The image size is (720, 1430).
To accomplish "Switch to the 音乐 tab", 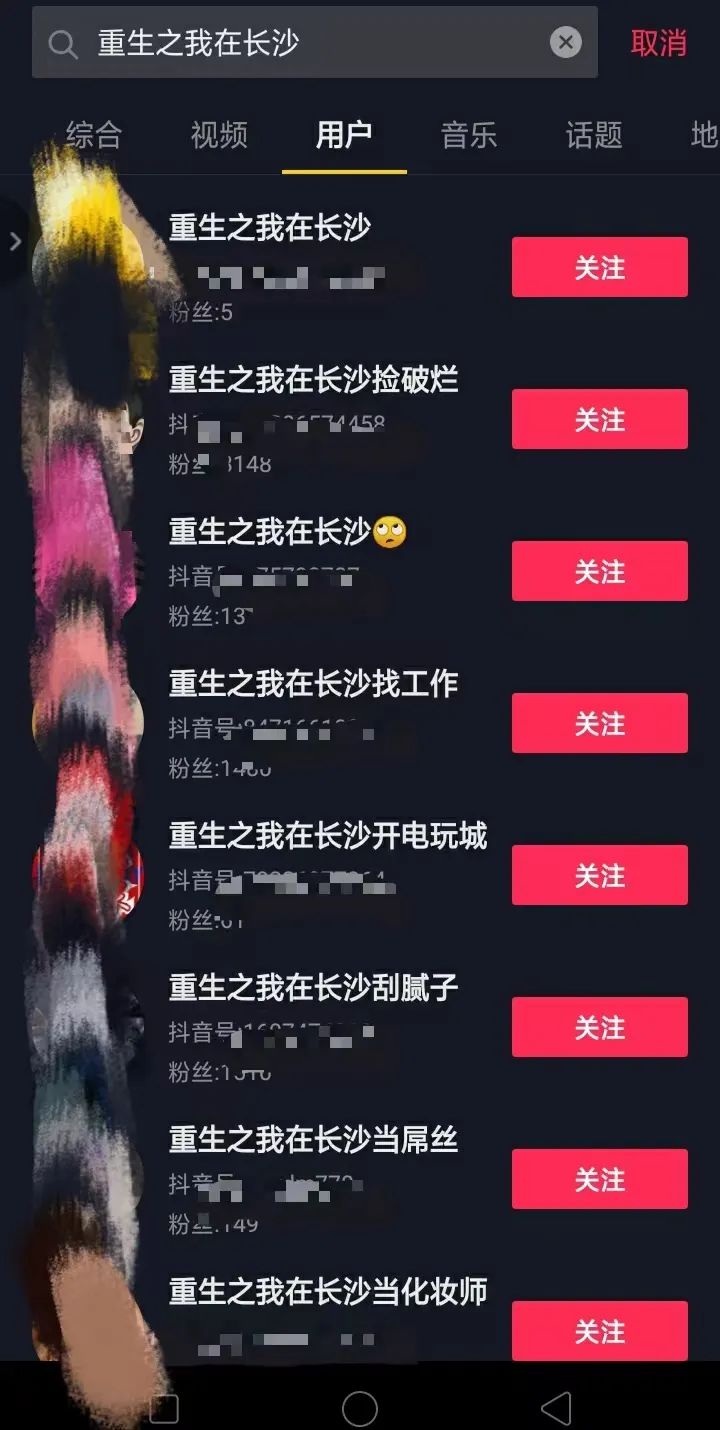I will pyautogui.click(x=469, y=135).
